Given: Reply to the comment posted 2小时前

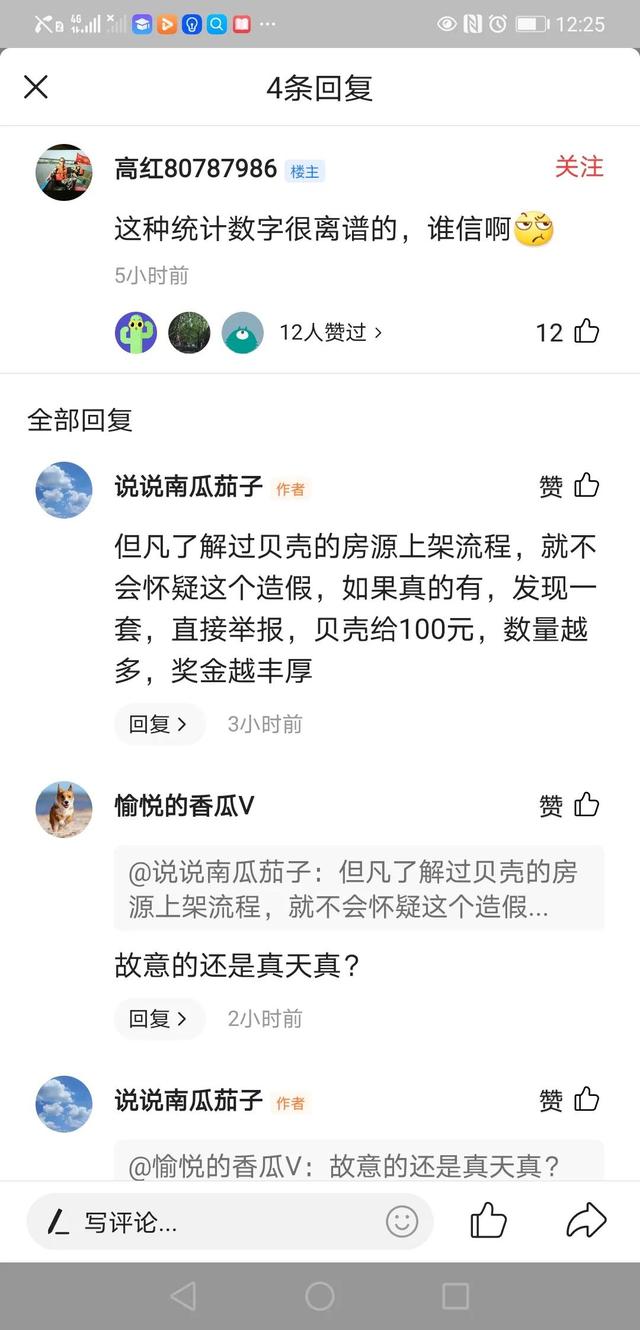Looking at the screenshot, I should (158, 1019).
